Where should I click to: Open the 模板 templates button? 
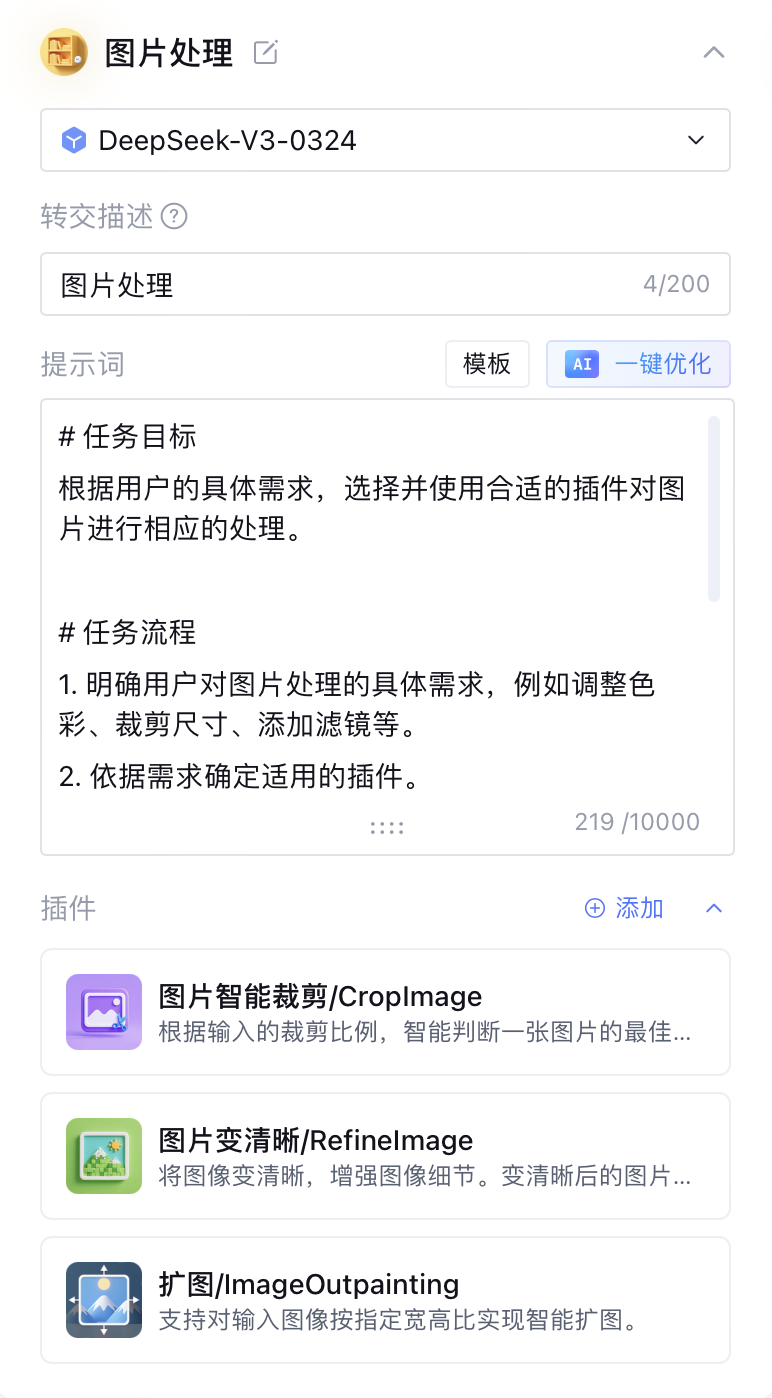point(487,364)
